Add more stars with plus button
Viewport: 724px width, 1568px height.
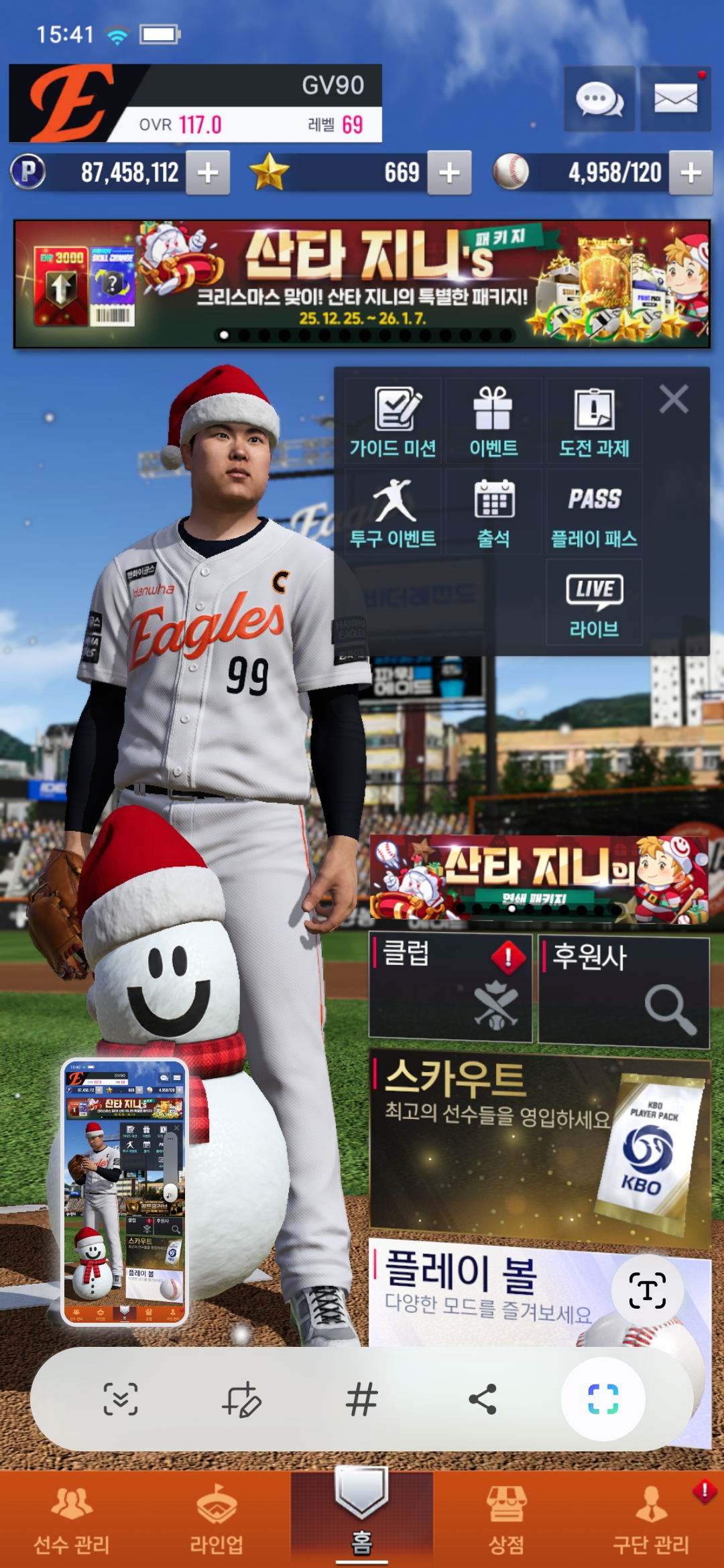449,173
